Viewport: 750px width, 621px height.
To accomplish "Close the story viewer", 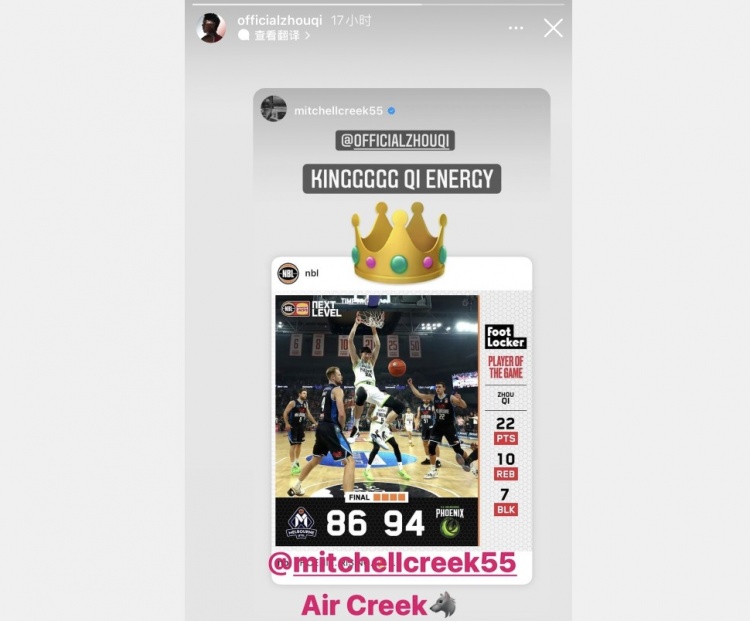I will pyautogui.click(x=553, y=28).
